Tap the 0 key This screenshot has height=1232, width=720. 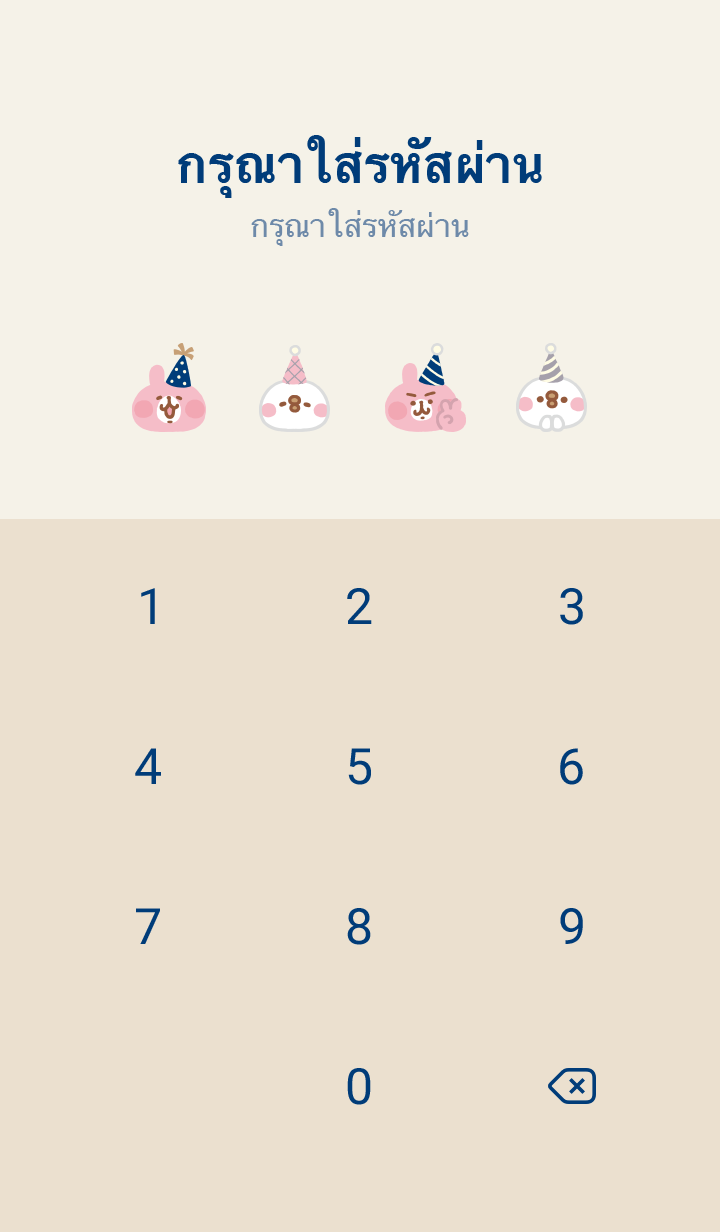(359, 1087)
